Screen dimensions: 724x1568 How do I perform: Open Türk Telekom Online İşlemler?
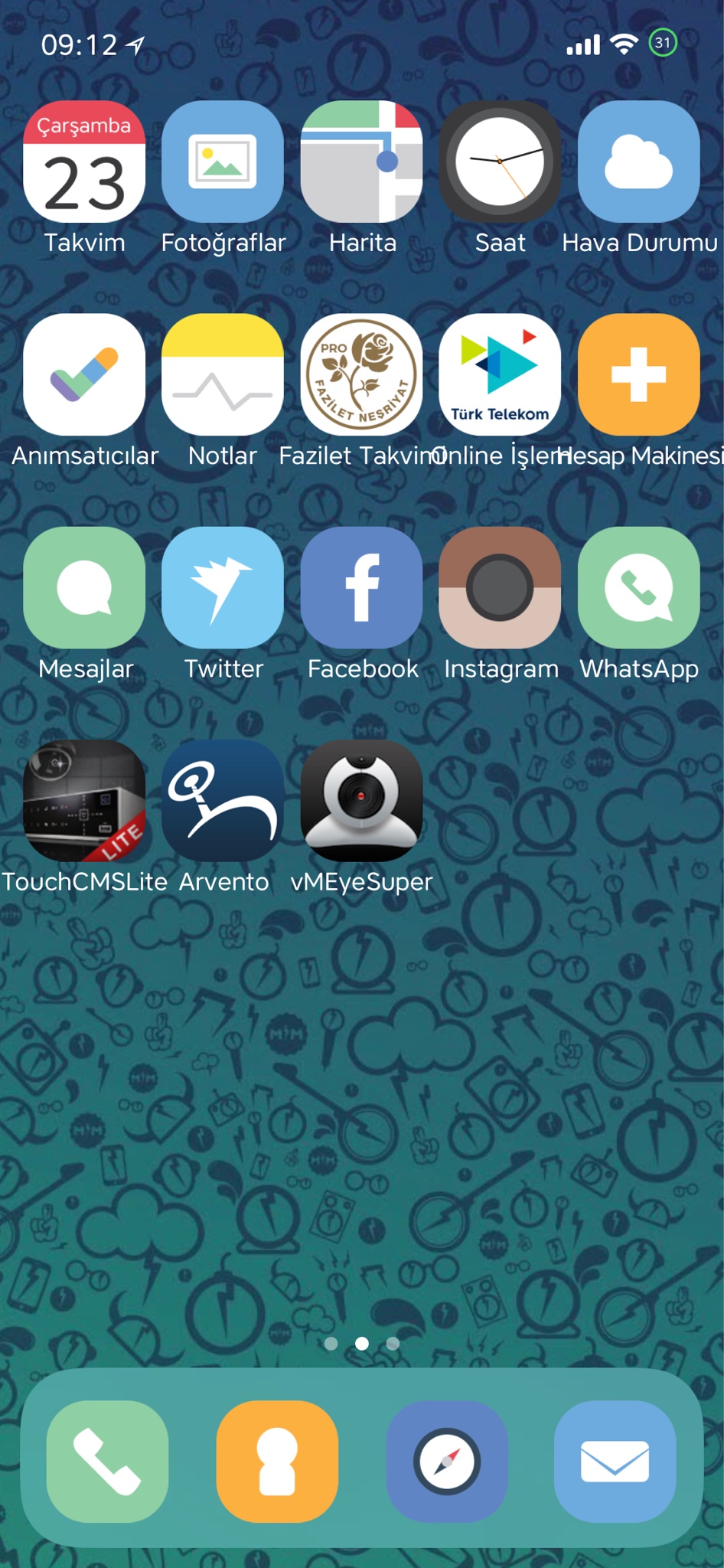pyautogui.click(x=500, y=374)
